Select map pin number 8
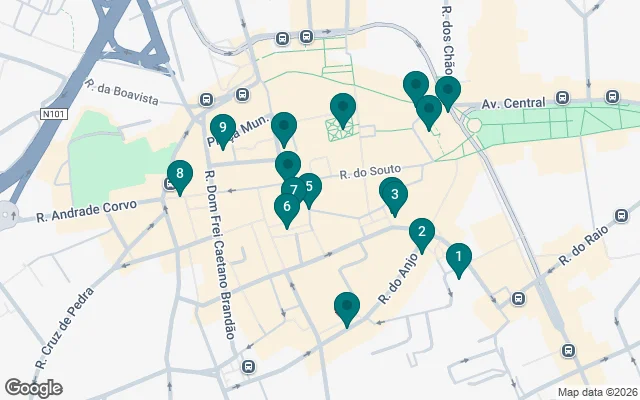The width and height of the screenshot is (640, 400). (x=179, y=175)
